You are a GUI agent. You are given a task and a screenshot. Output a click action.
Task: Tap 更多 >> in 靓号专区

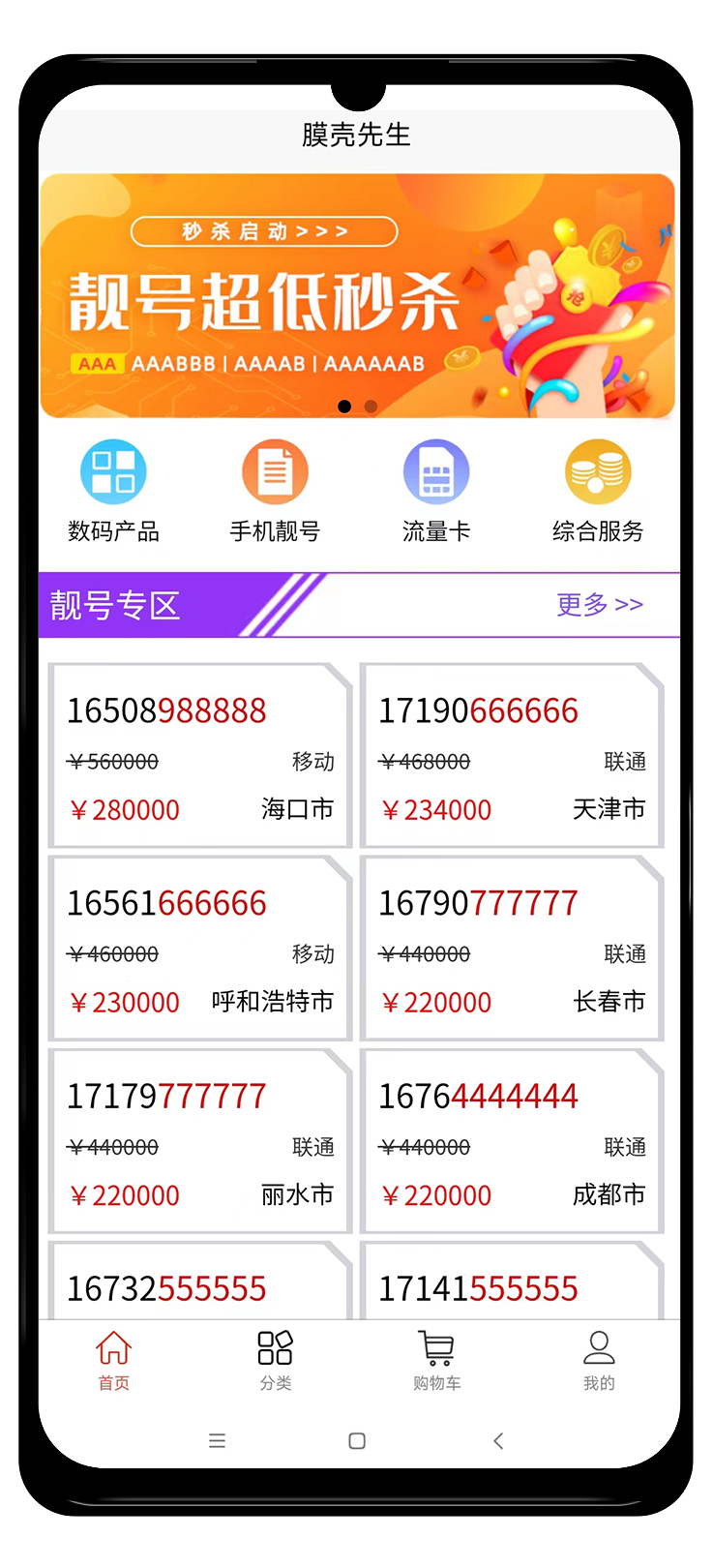(x=599, y=605)
